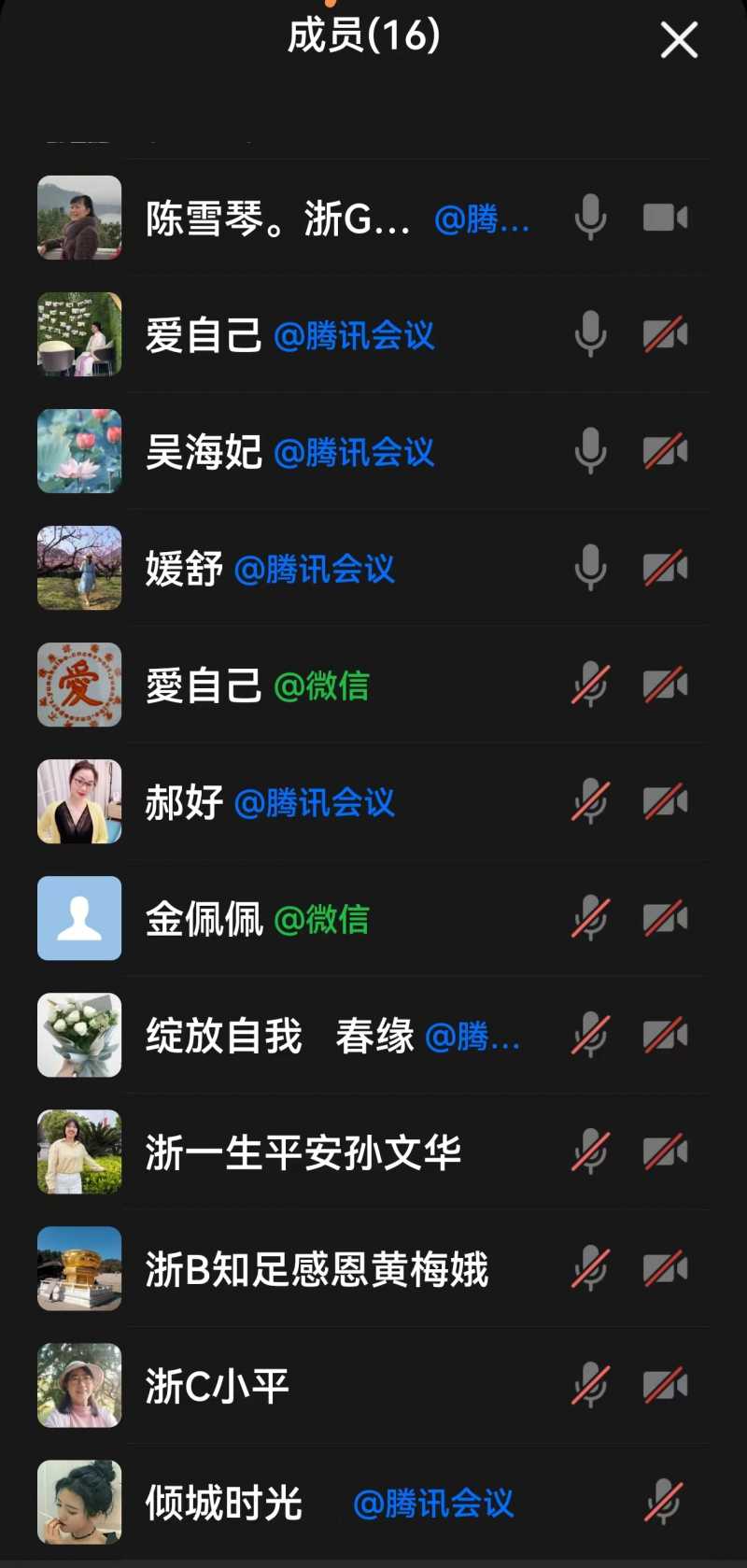Open member 陈雪琴 row

tap(278, 219)
